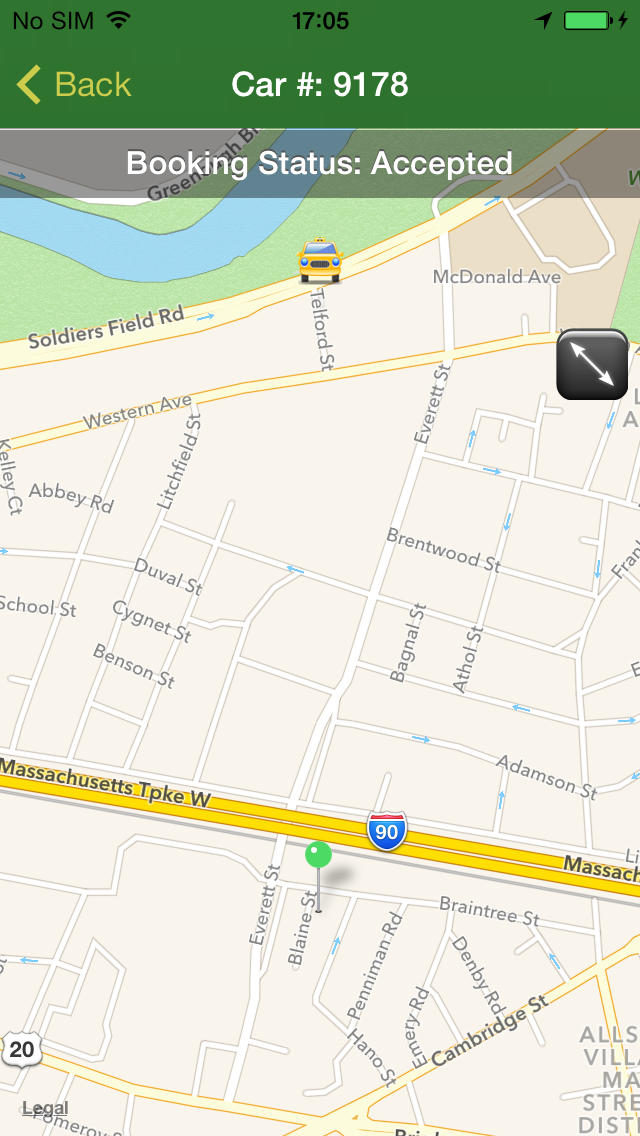Tap the map's expand arrows button

(x=592, y=364)
